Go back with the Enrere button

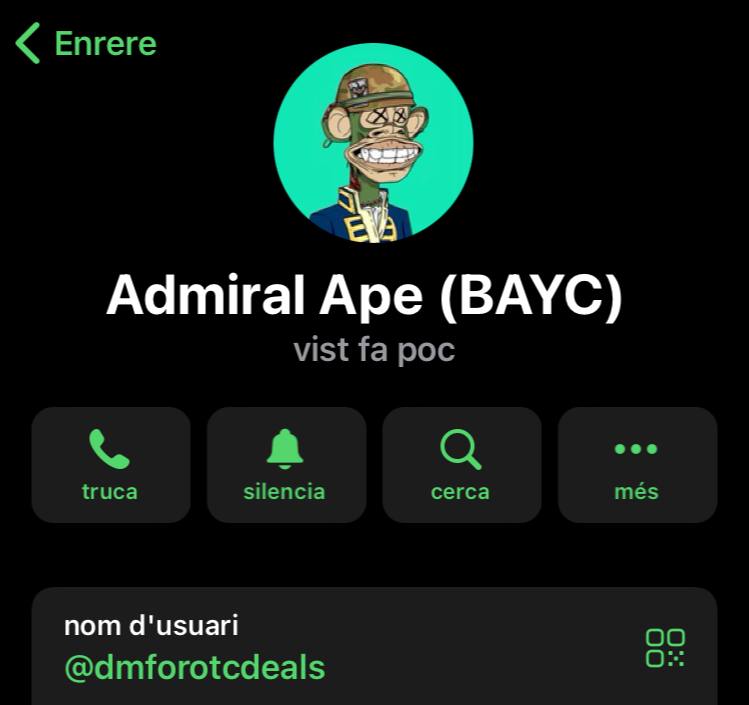(x=86, y=44)
